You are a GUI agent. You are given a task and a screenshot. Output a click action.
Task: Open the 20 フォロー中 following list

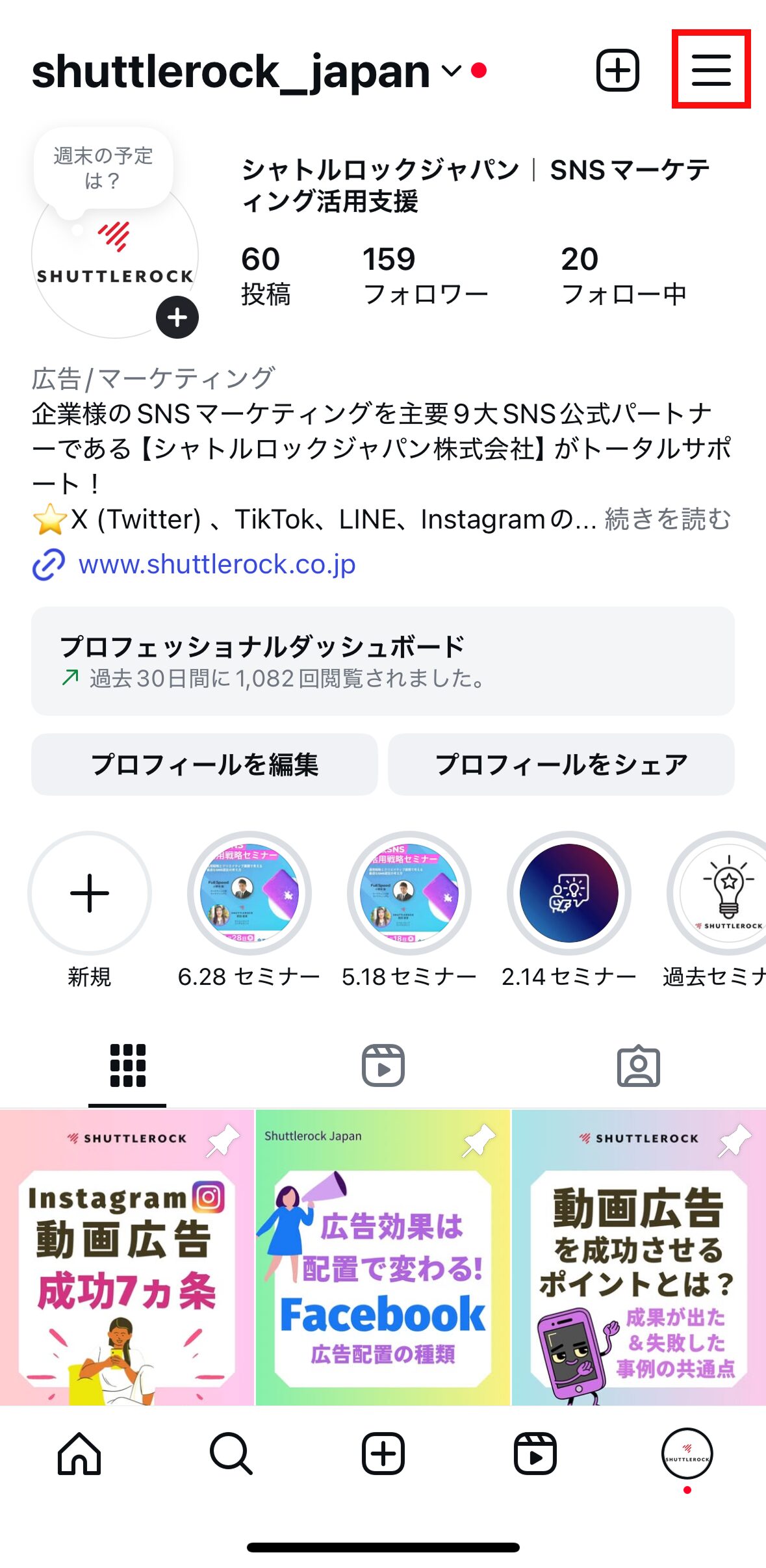(624, 275)
